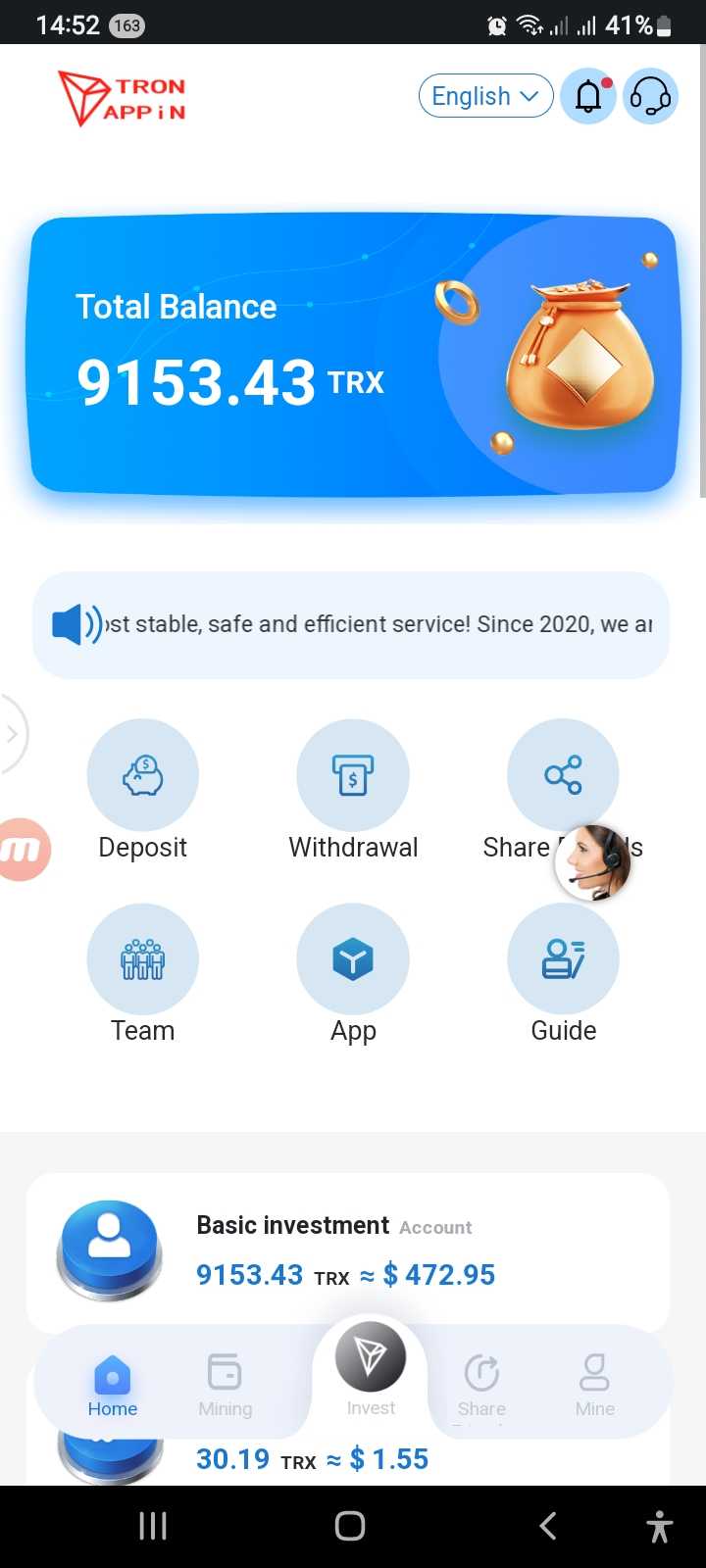Open the Deposit option

[x=143, y=775]
